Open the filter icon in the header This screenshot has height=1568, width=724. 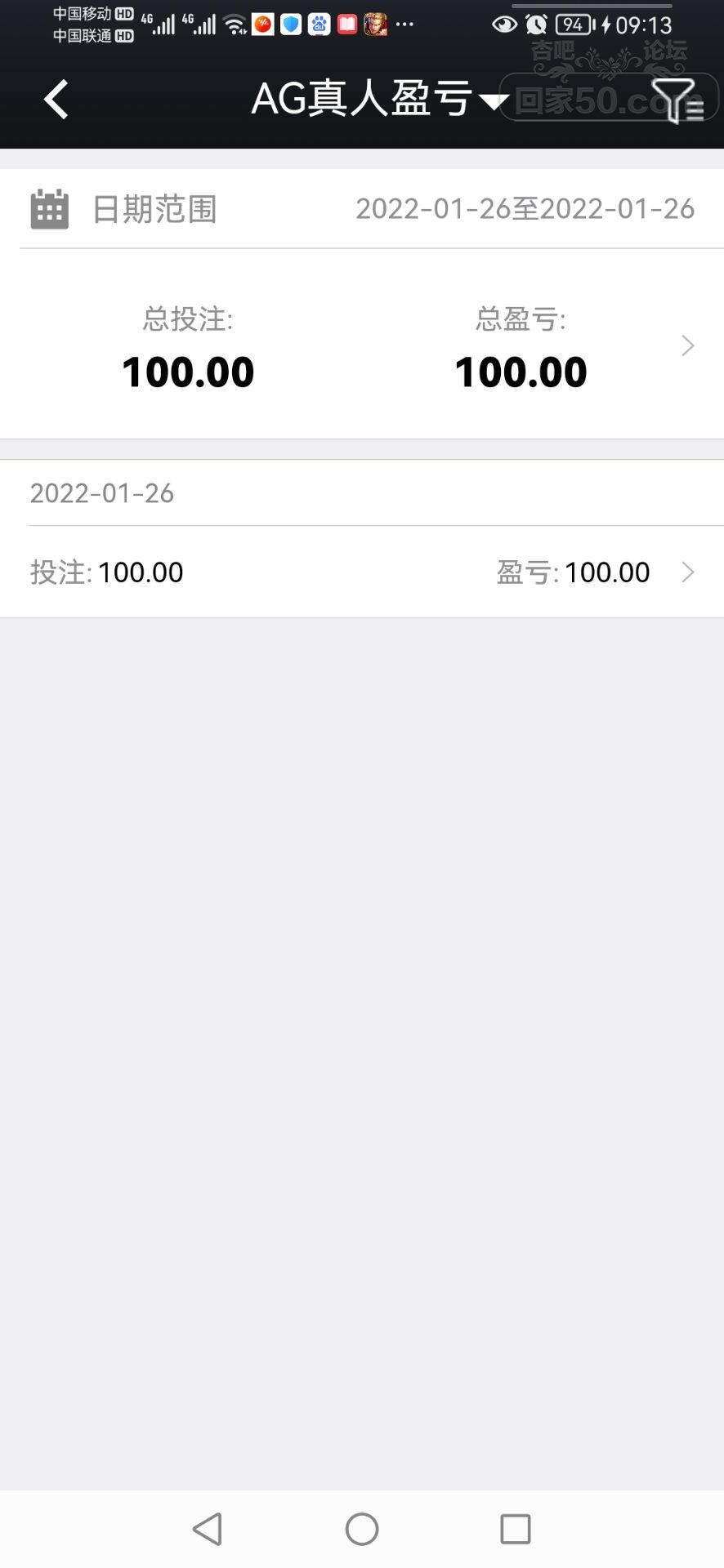677,101
